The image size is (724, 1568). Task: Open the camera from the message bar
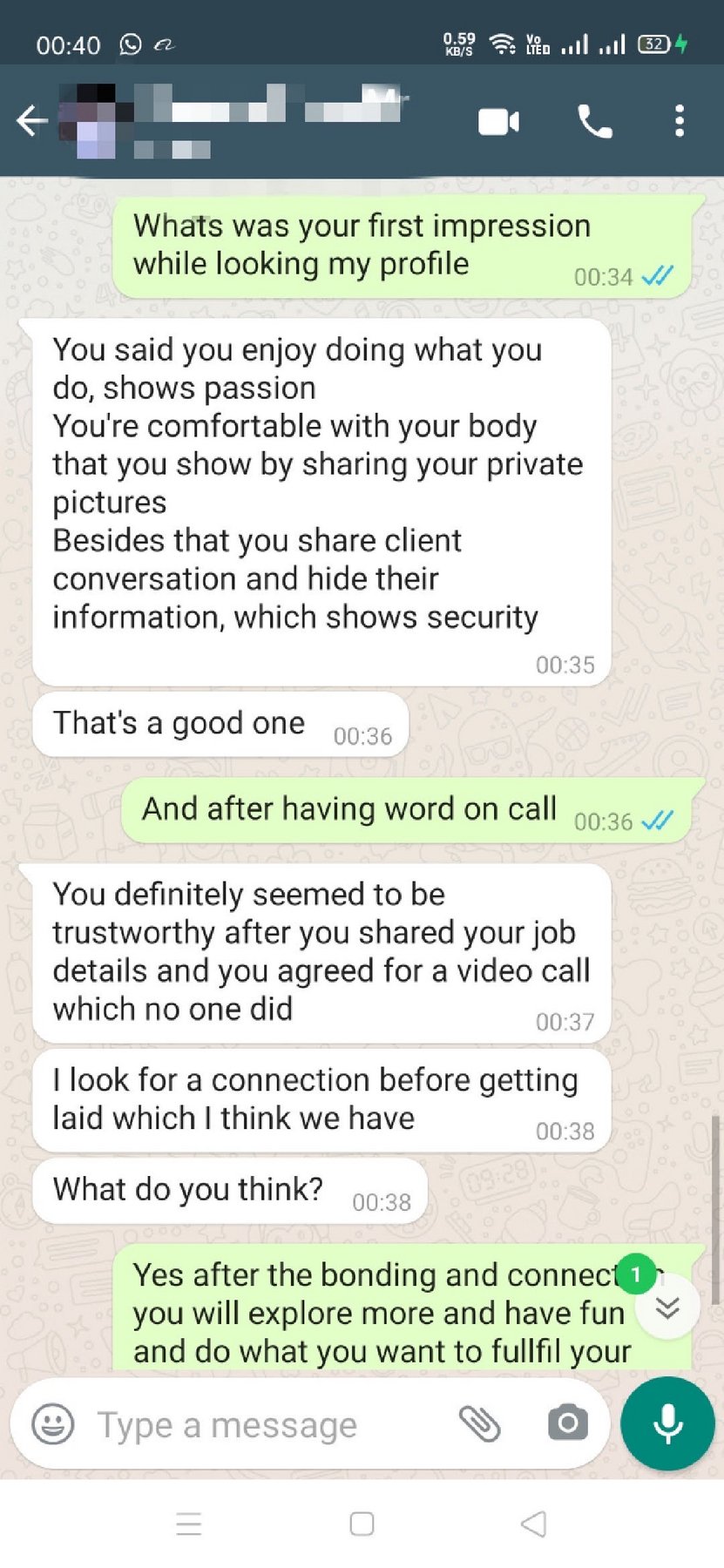[x=568, y=1424]
